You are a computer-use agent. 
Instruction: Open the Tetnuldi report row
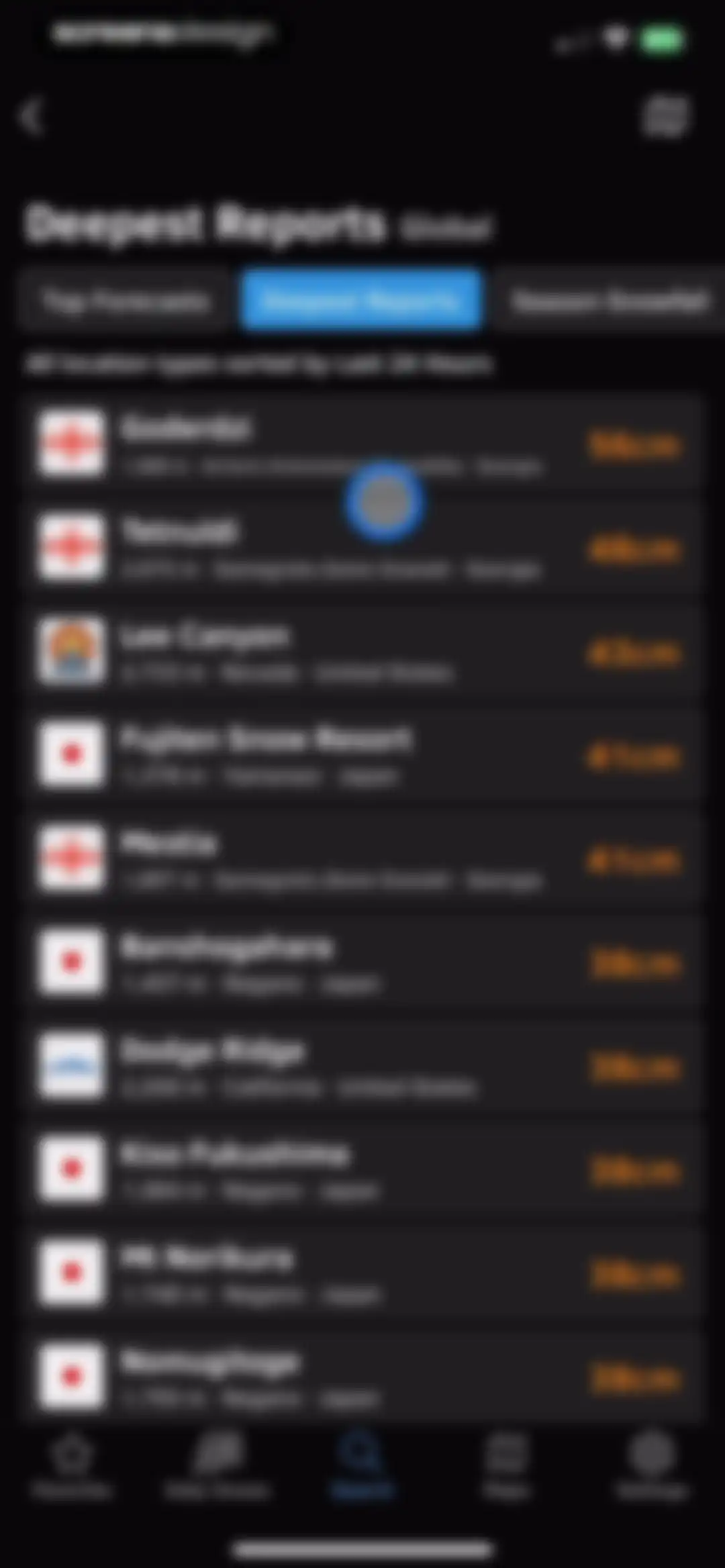(x=362, y=548)
